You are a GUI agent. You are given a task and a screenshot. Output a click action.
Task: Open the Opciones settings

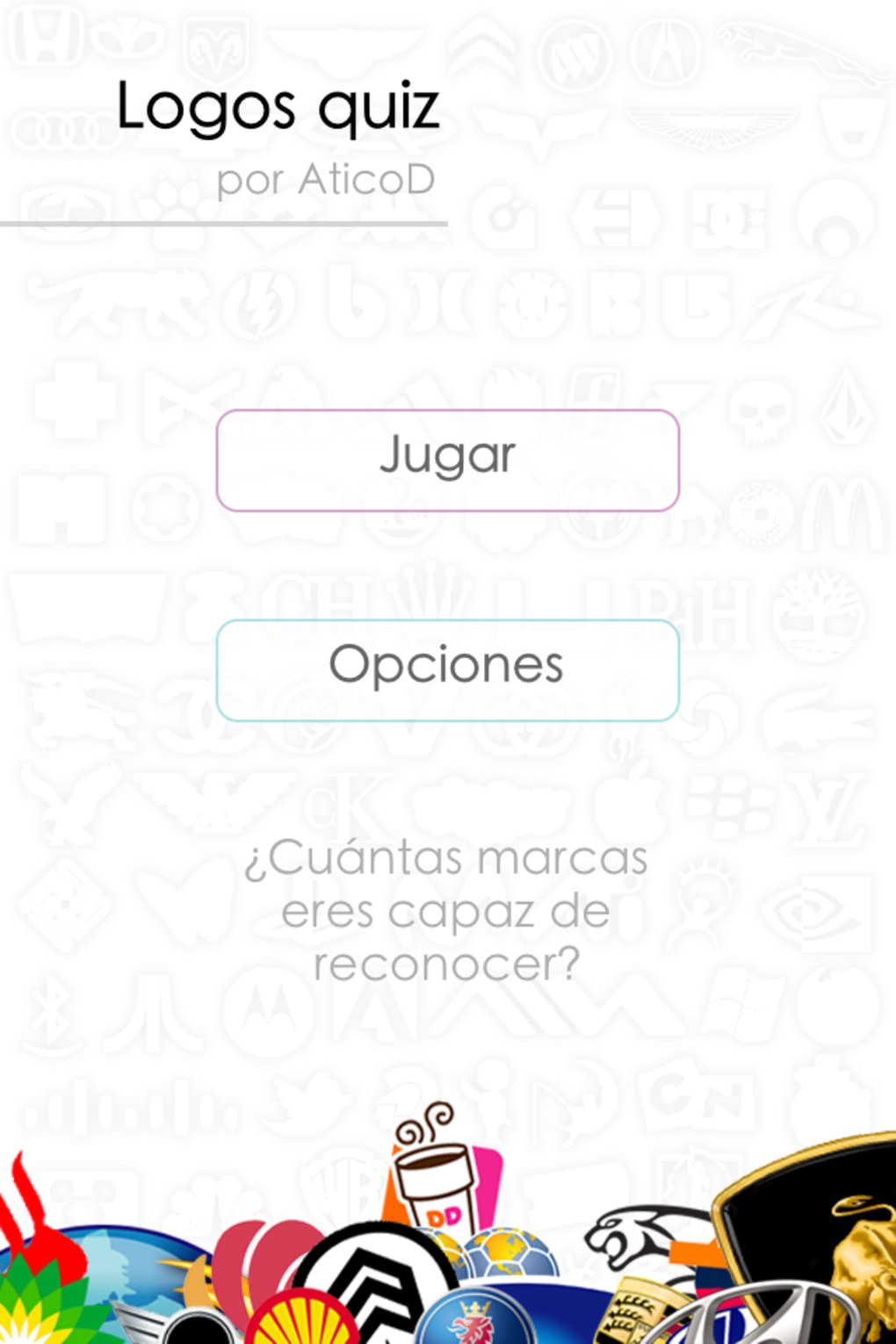[447, 669]
